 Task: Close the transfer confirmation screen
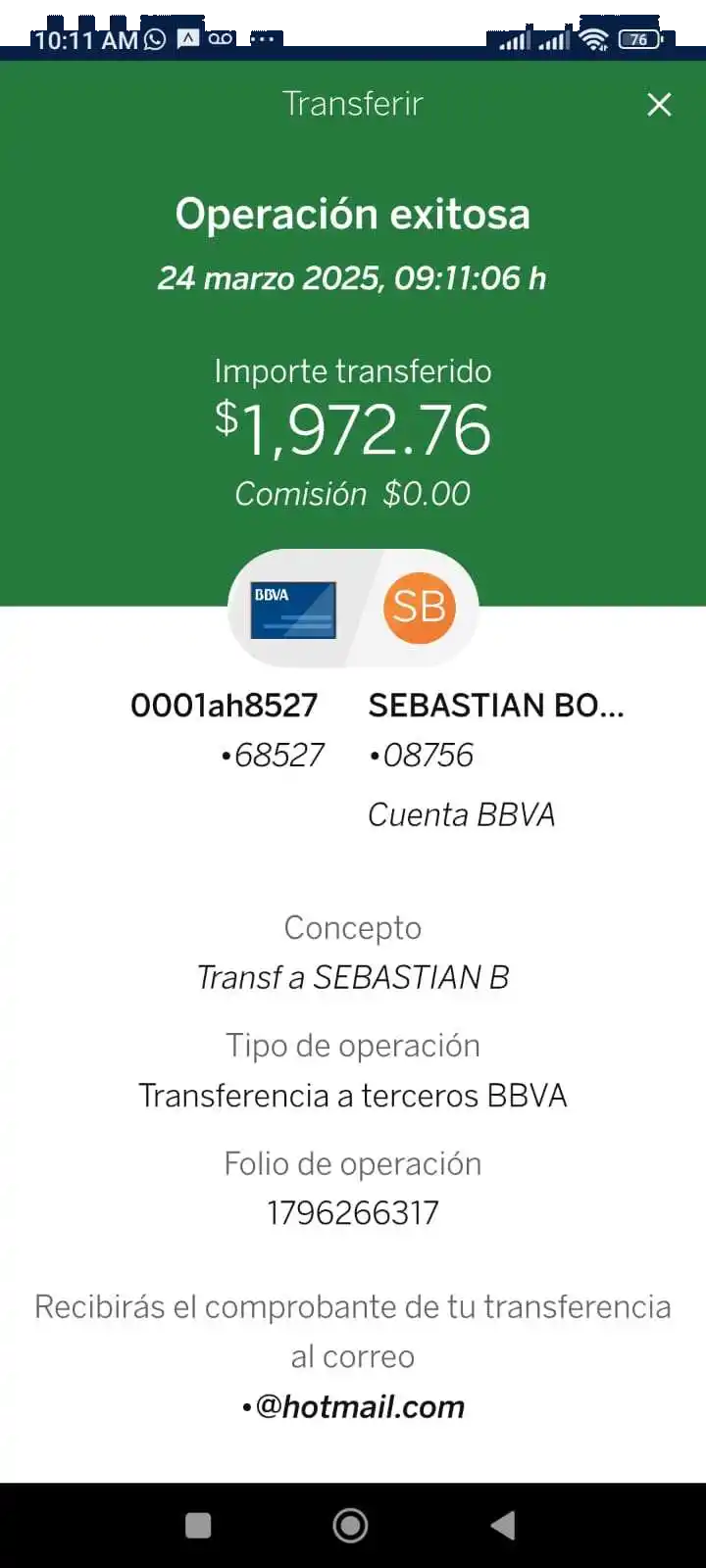pyautogui.click(x=659, y=105)
